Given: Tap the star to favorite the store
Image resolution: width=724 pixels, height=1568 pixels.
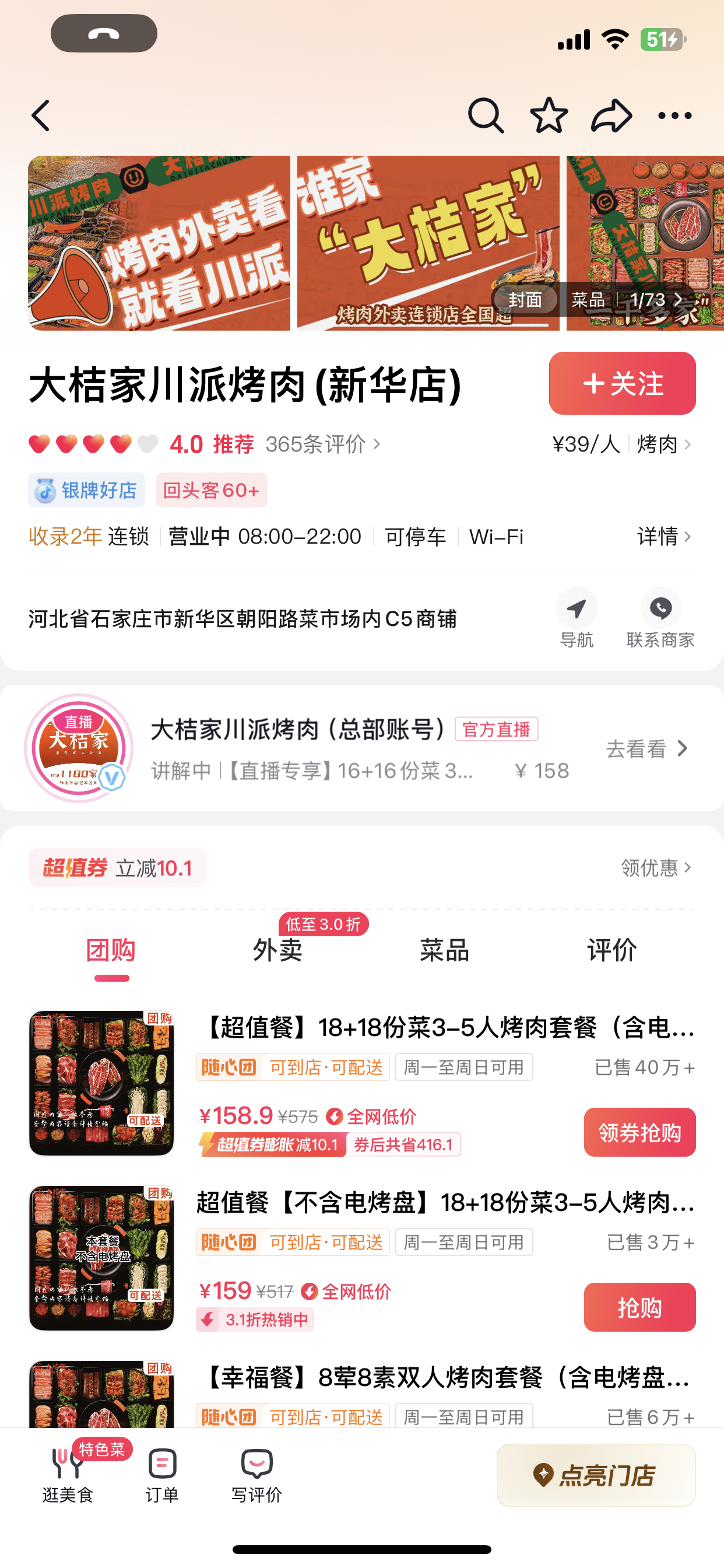Looking at the screenshot, I should [549, 115].
